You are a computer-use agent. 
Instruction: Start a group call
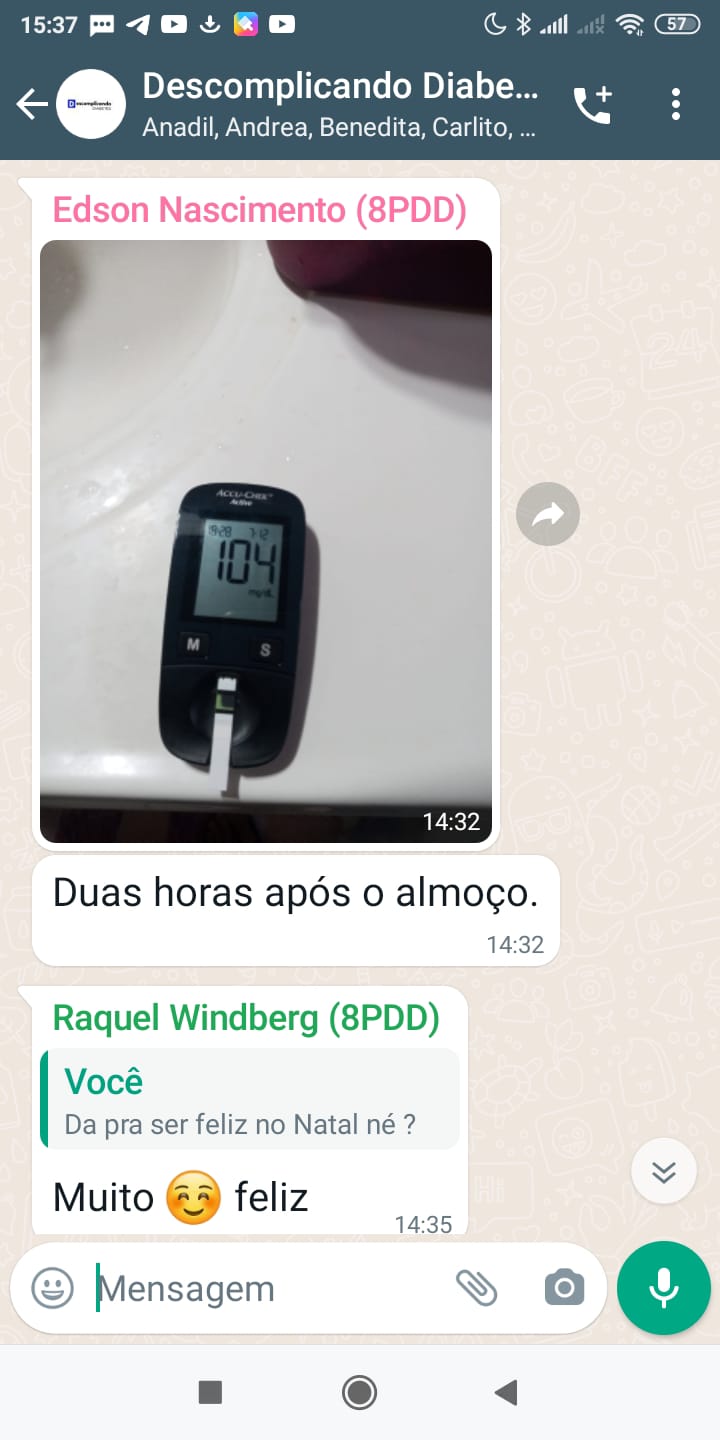(x=592, y=104)
